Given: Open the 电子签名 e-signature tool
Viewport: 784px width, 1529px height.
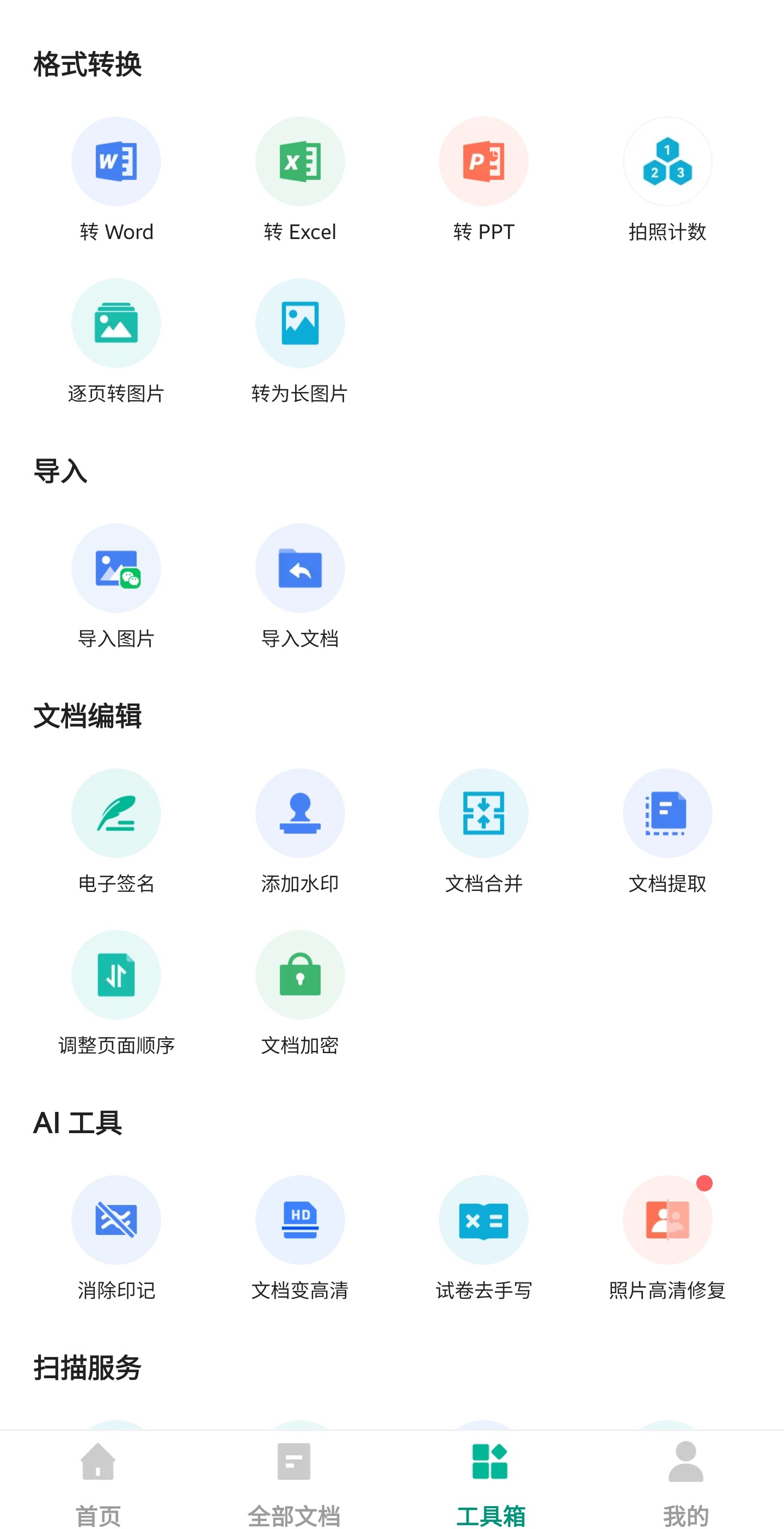Looking at the screenshot, I should point(116,813).
